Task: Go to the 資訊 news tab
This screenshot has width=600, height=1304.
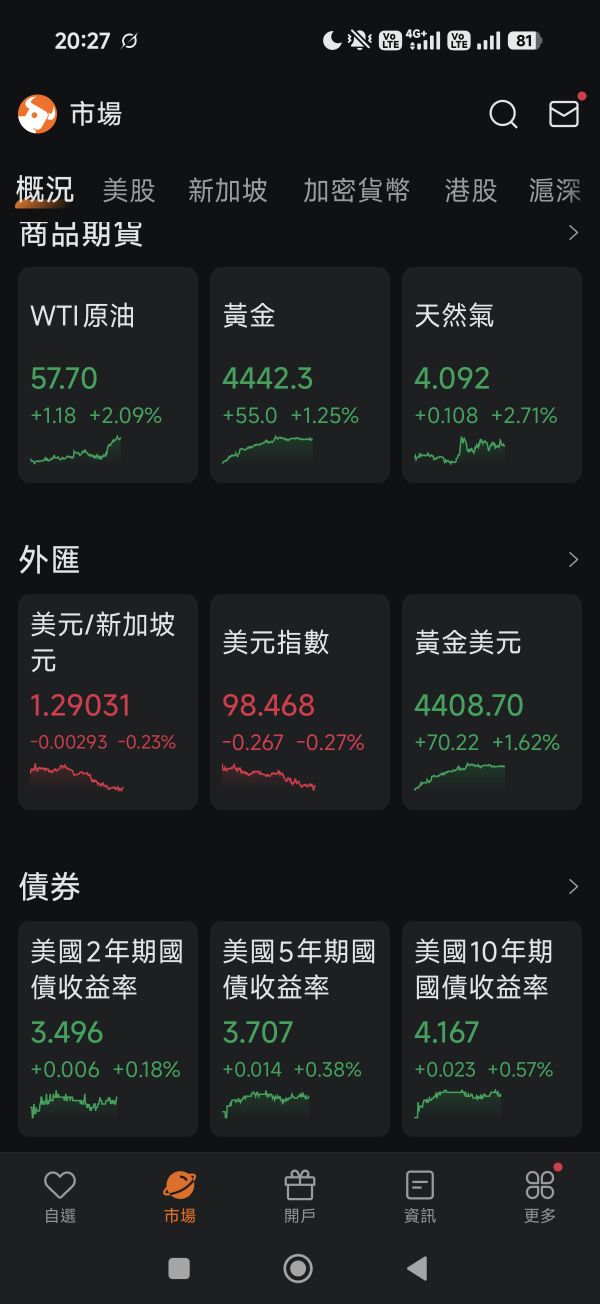Action: tap(420, 1197)
